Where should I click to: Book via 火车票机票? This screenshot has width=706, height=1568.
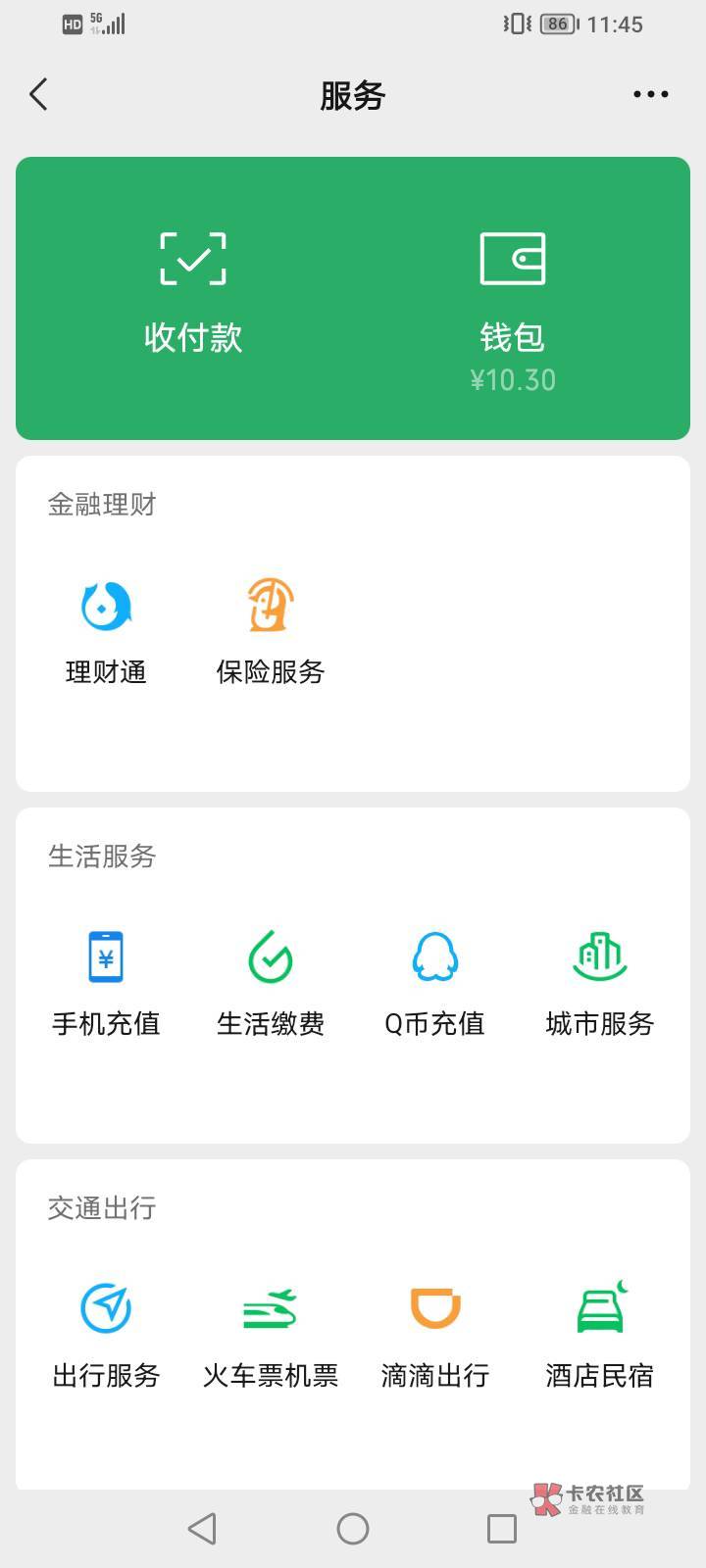270,1335
